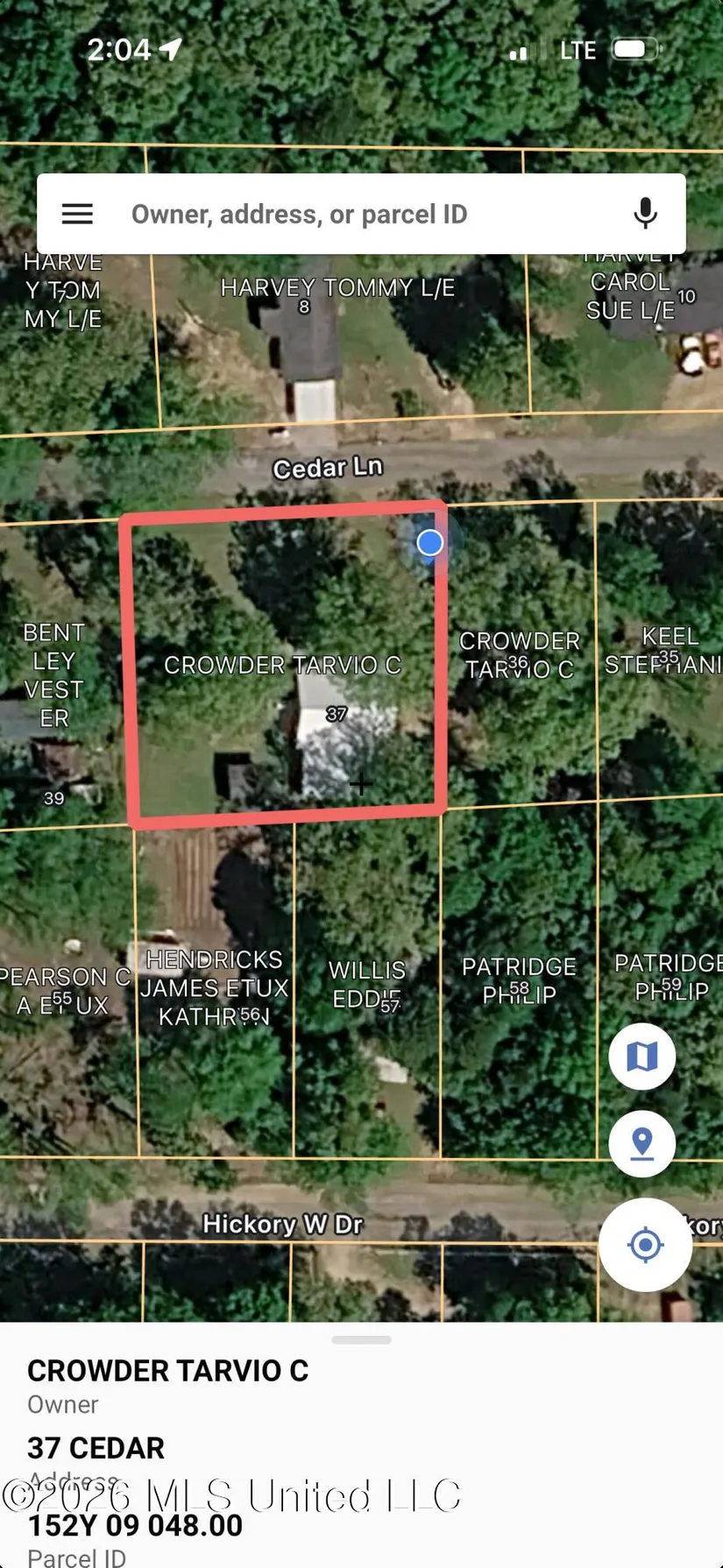This screenshot has width=723, height=1568.
Task: Select the Crowder Tarvio C parcel 36
Action: point(520,655)
